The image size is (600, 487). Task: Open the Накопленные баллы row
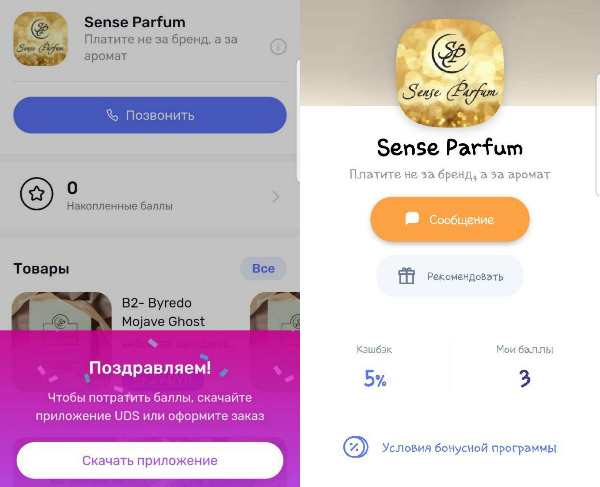pyautogui.click(x=150, y=196)
